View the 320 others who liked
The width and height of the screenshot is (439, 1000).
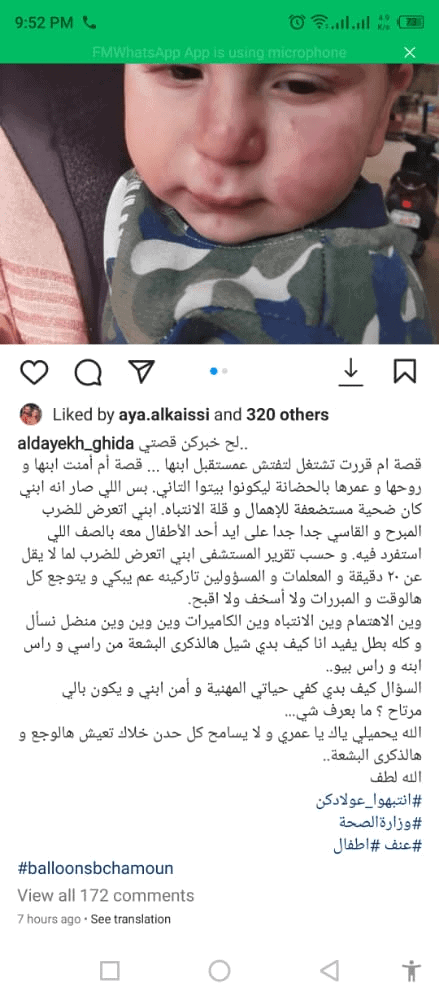tap(287, 415)
